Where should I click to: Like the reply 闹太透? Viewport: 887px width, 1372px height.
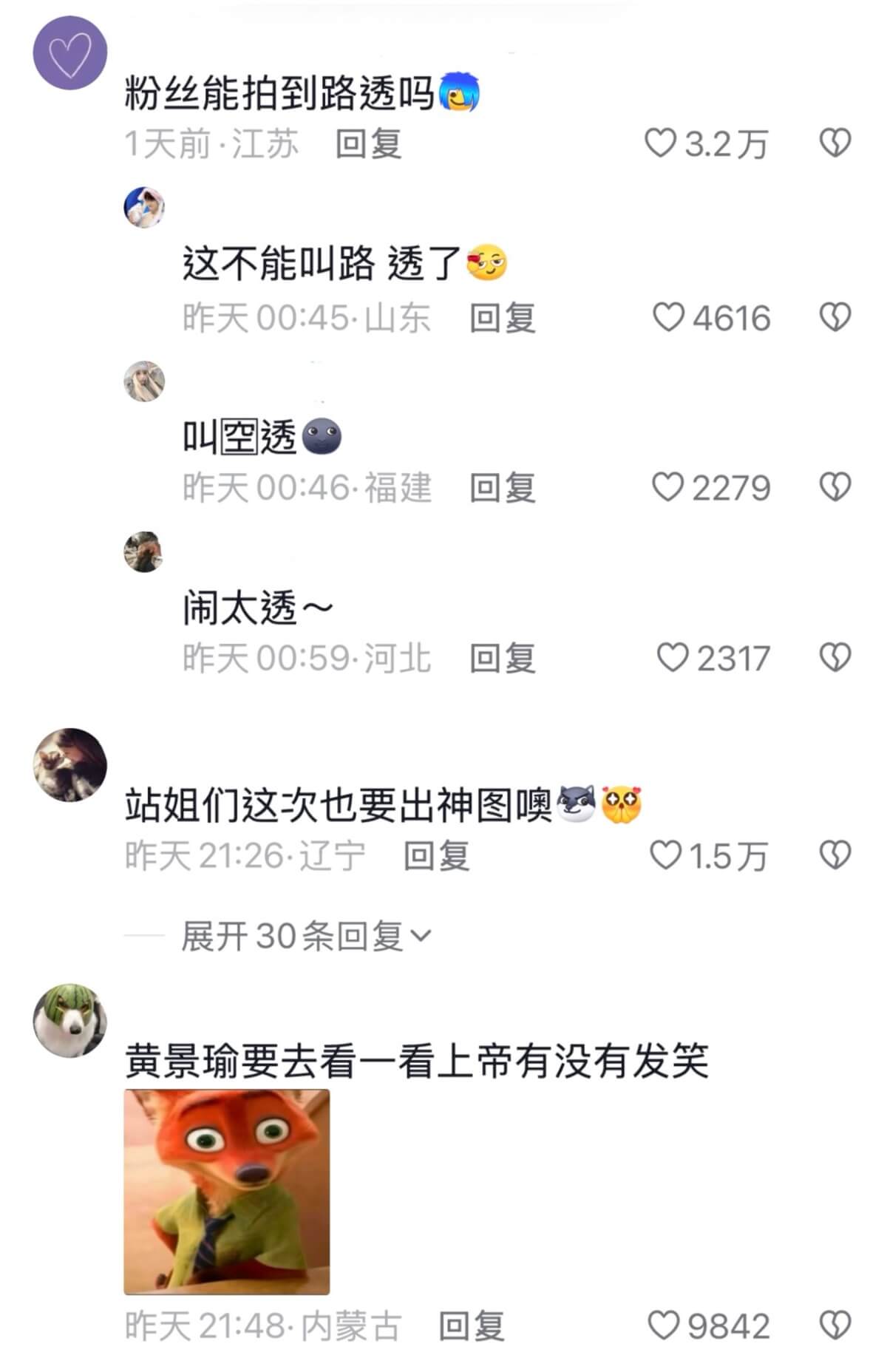[673, 658]
